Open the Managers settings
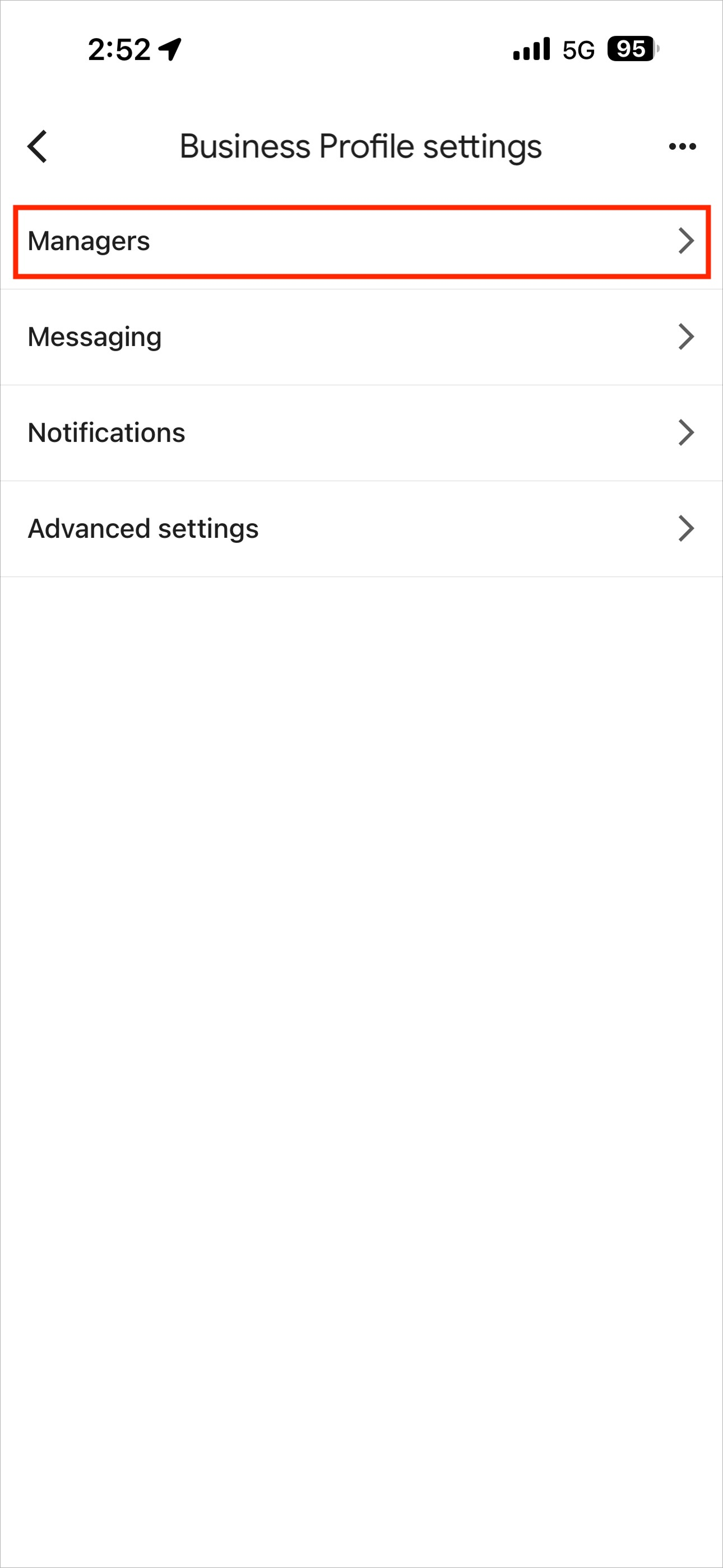723x1568 pixels. 361,242
